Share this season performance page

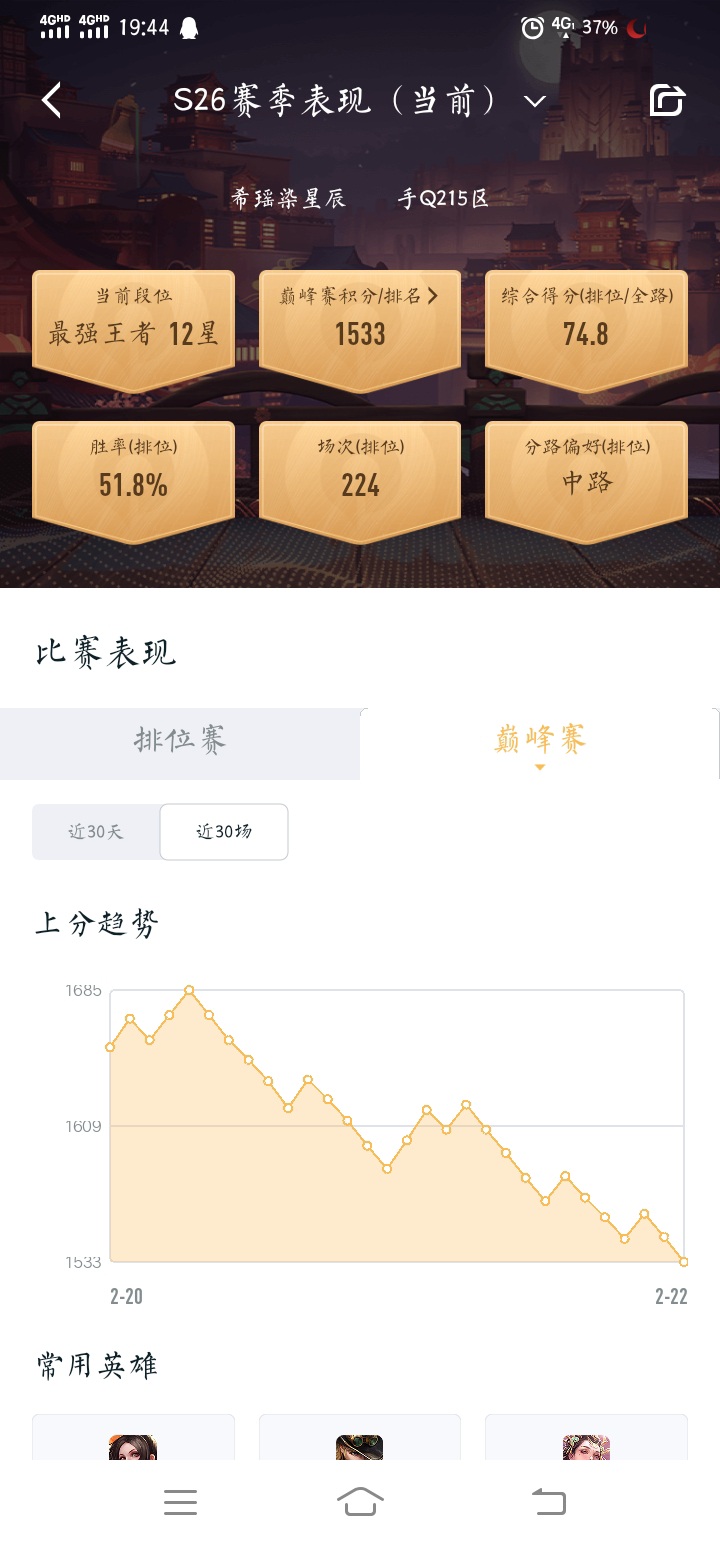[667, 100]
